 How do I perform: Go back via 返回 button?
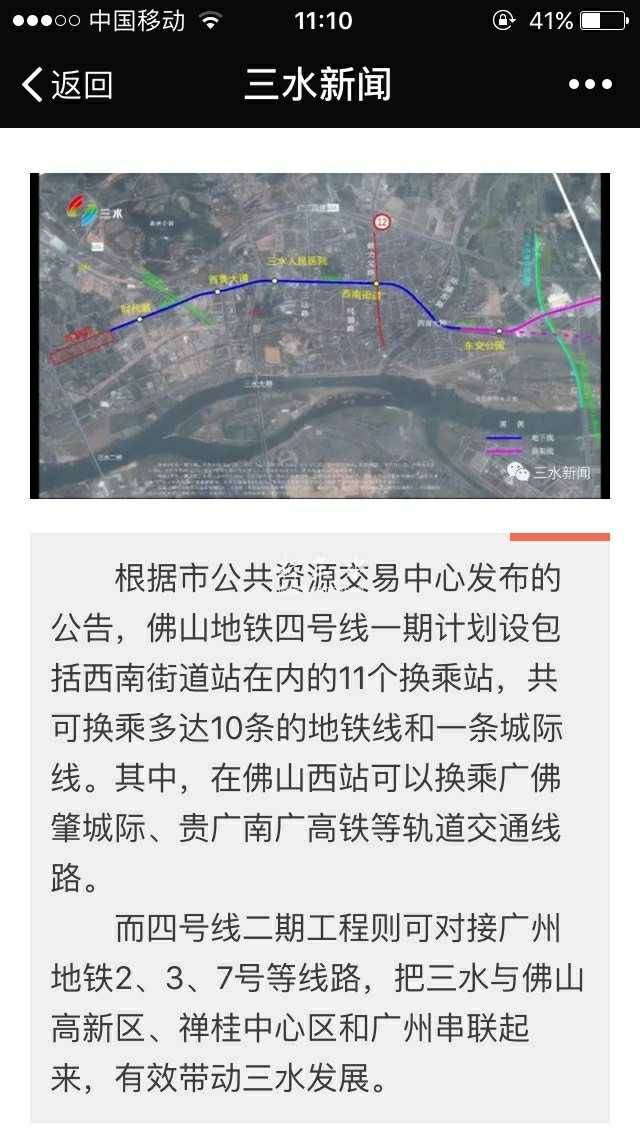click(66, 85)
